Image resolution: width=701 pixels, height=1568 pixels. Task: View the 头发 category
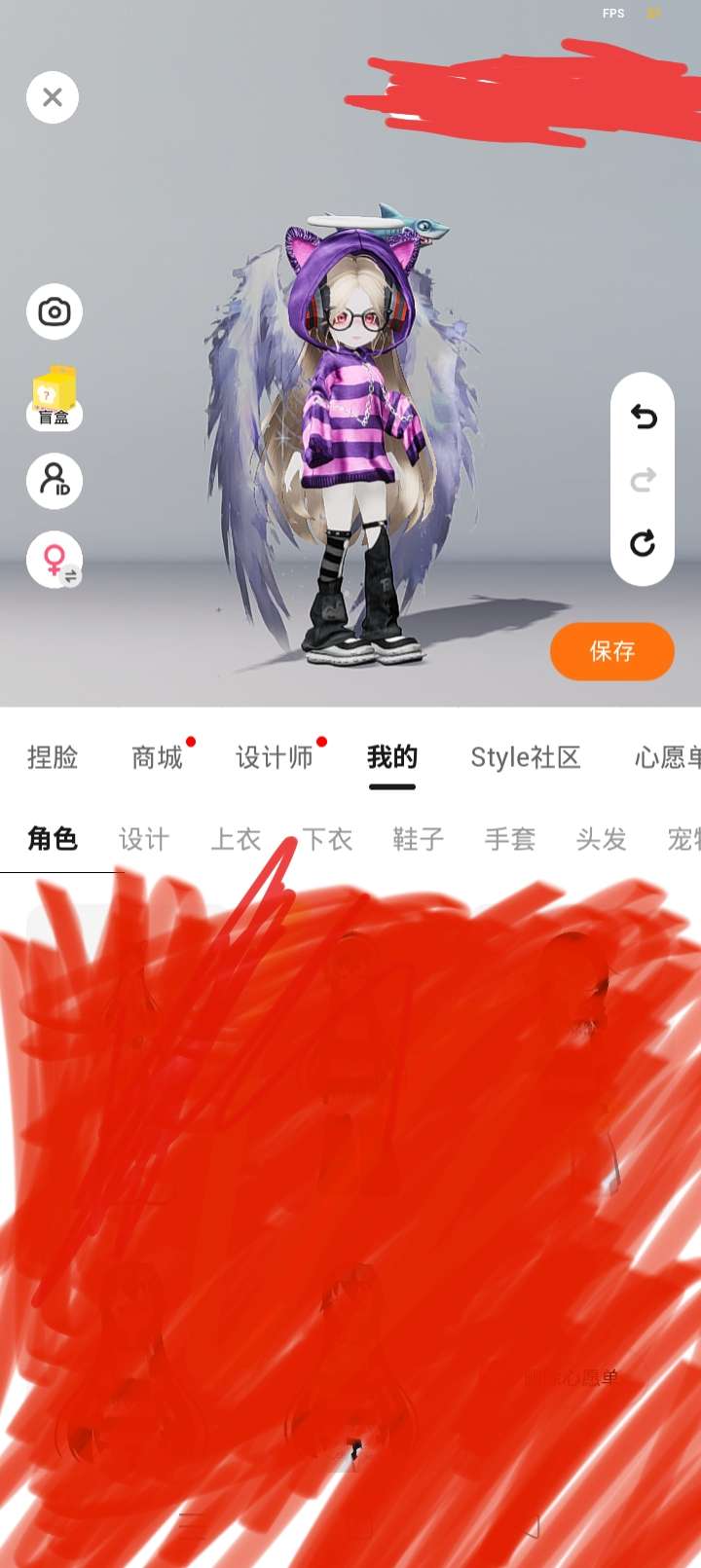[602, 839]
